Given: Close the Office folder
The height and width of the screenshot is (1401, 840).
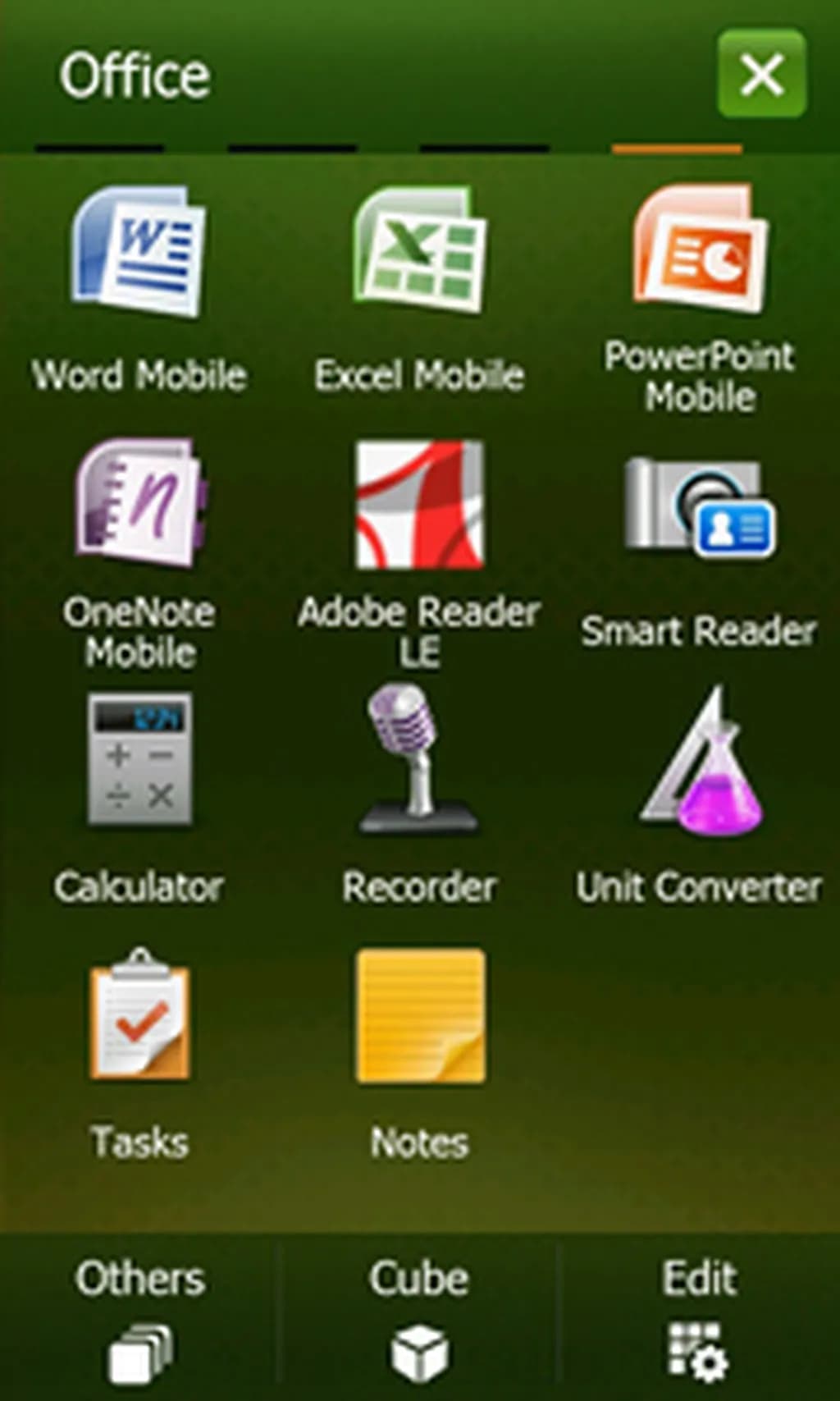Looking at the screenshot, I should coord(761,75).
